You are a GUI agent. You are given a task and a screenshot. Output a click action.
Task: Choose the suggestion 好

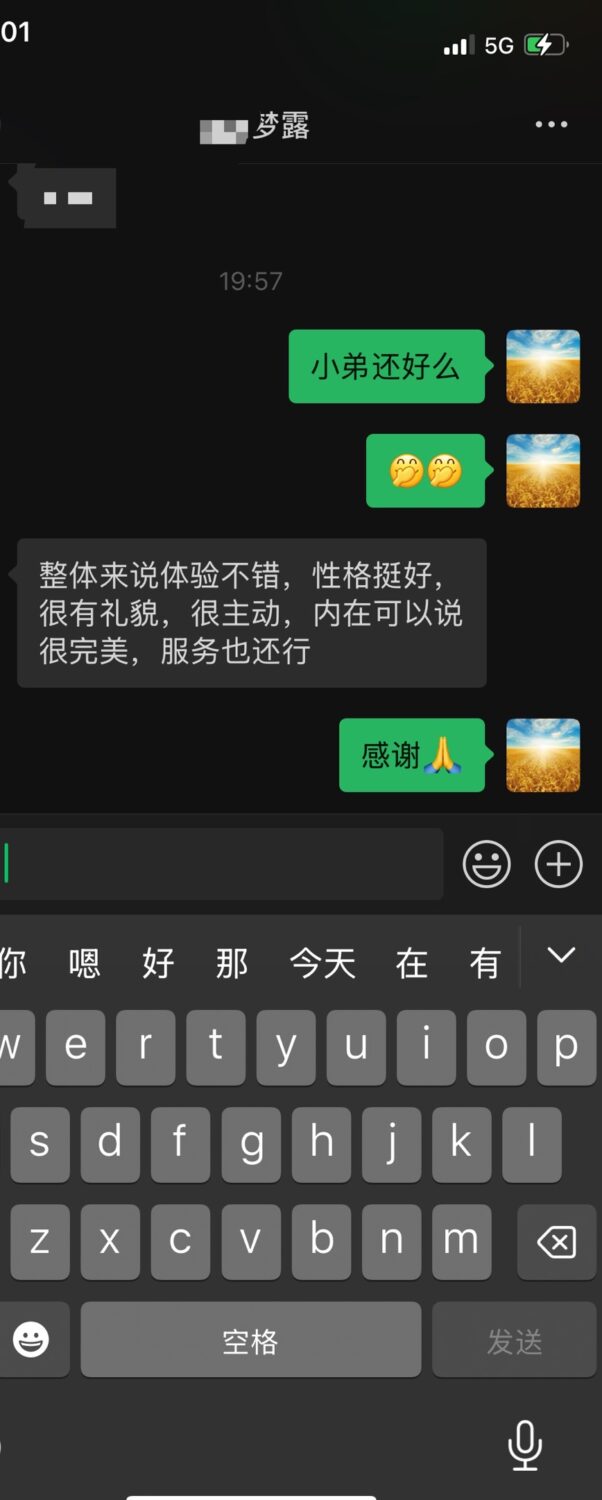[158, 964]
